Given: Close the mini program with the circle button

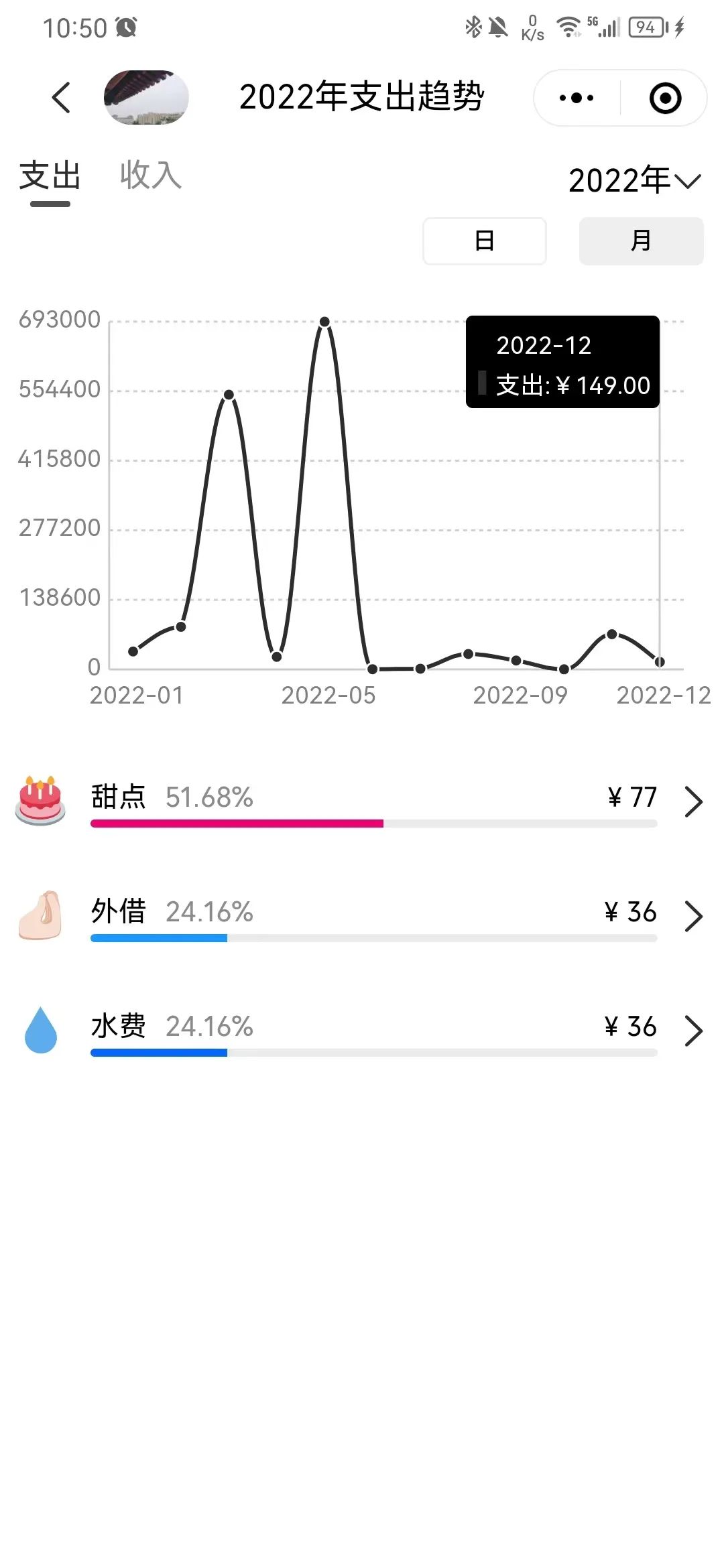Looking at the screenshot, I should point(665,98).
